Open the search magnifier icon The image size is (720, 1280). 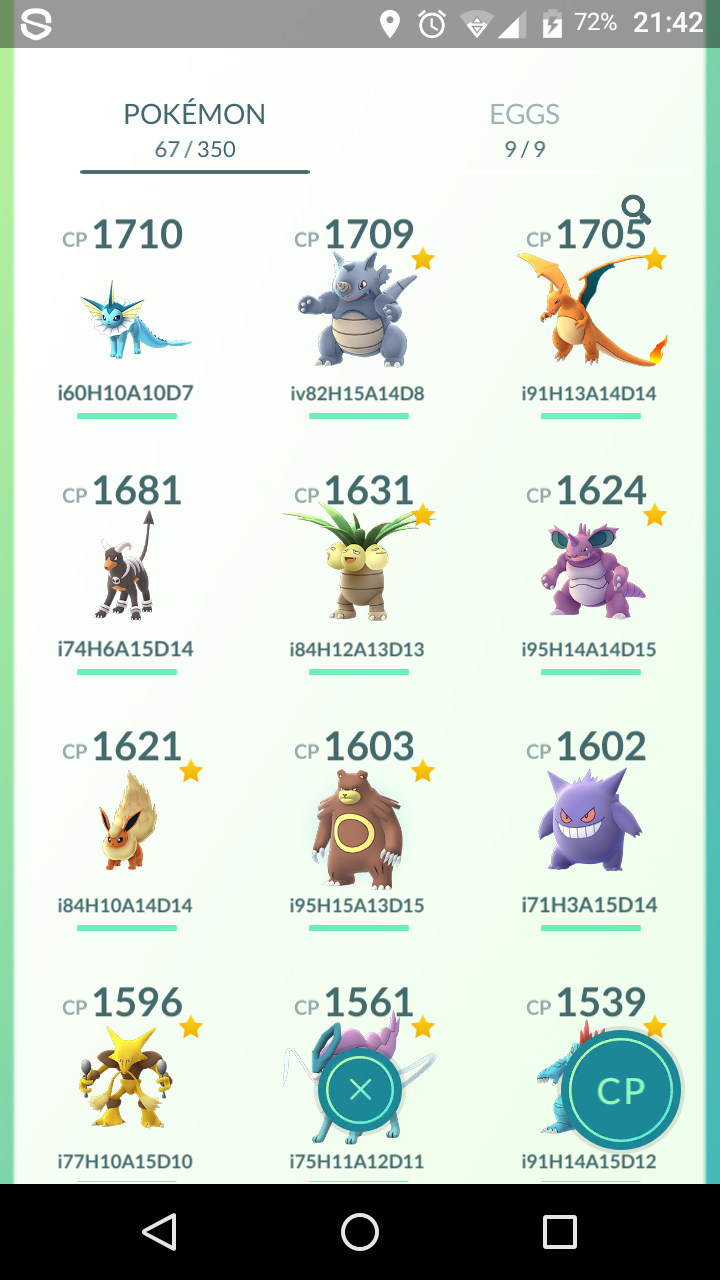(636, 210)
